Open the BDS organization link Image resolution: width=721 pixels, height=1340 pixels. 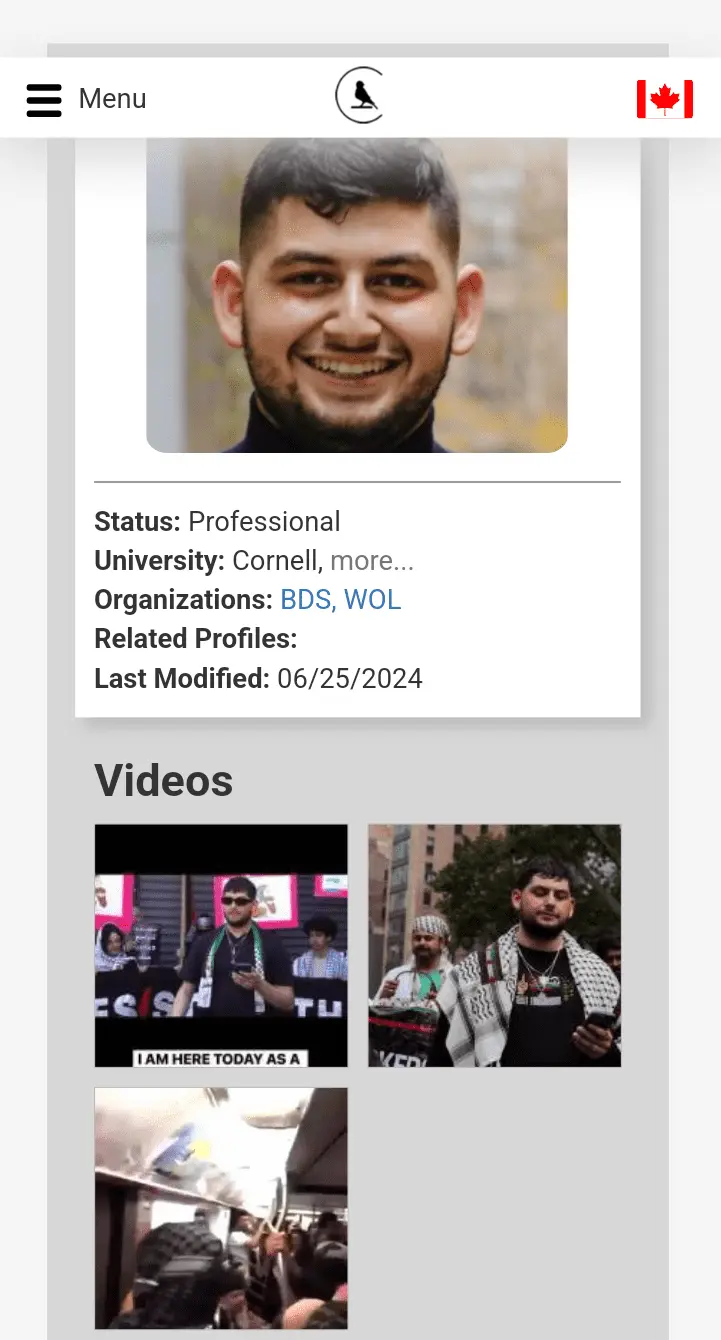point(305,599)
